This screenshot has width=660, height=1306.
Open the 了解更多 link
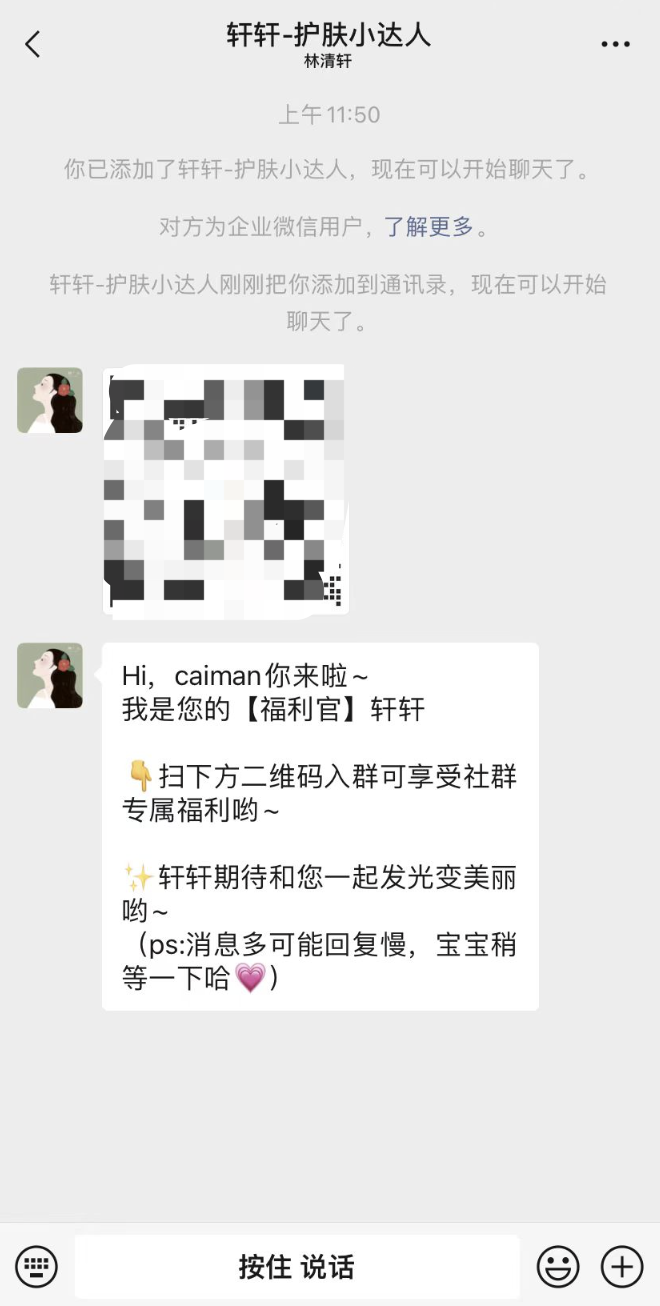tap(428, 227)
